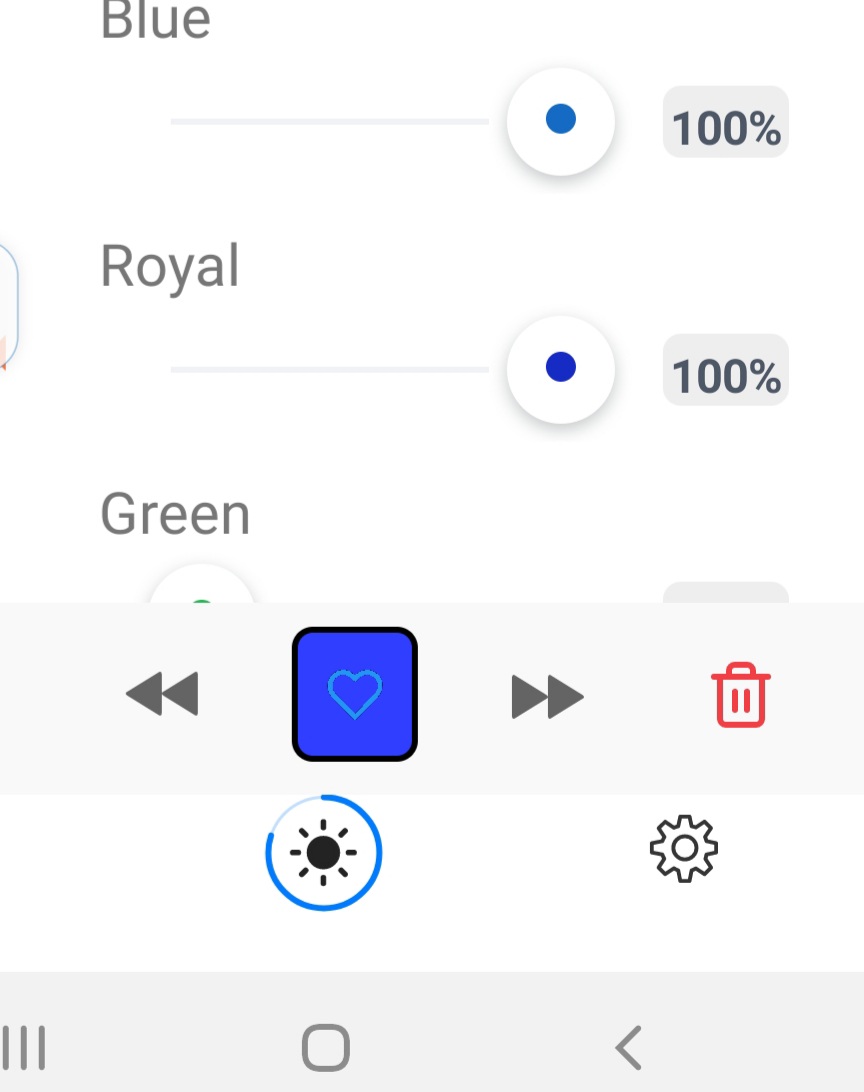
Task: Tap the Blue 100% value box
Action: point(726,123)
